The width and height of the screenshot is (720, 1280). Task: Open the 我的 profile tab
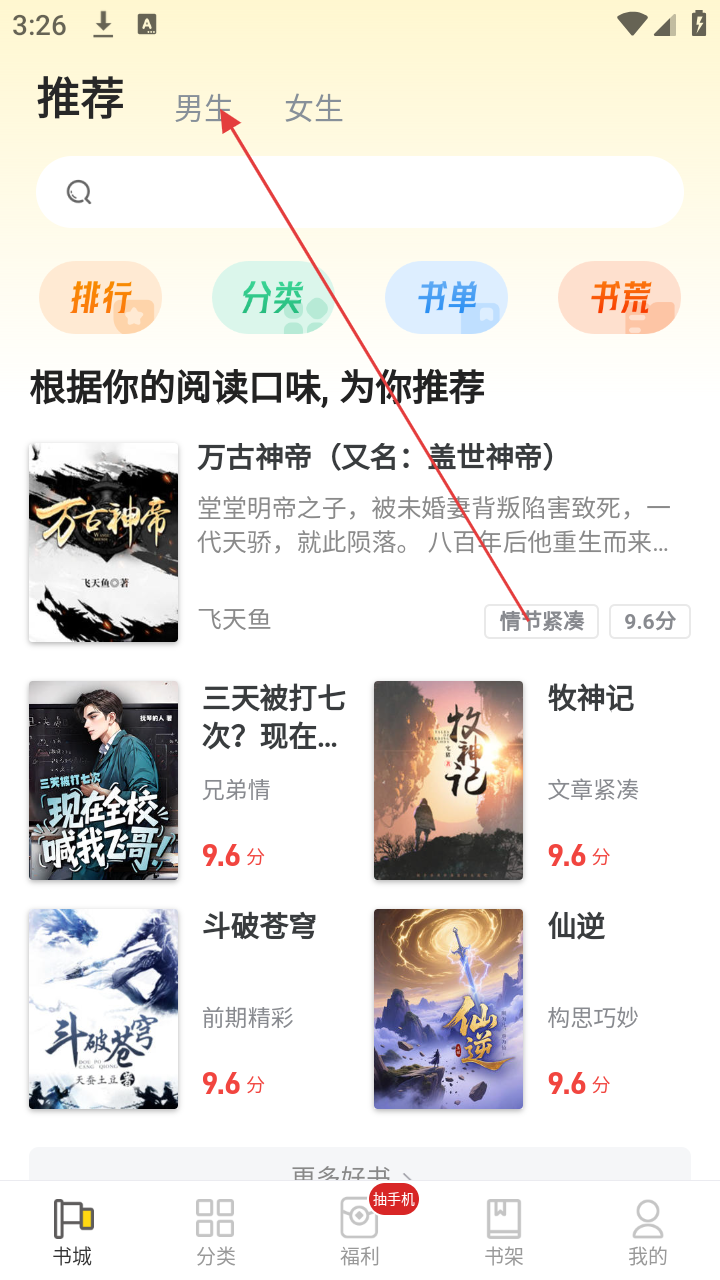(x=647, y=1232)
